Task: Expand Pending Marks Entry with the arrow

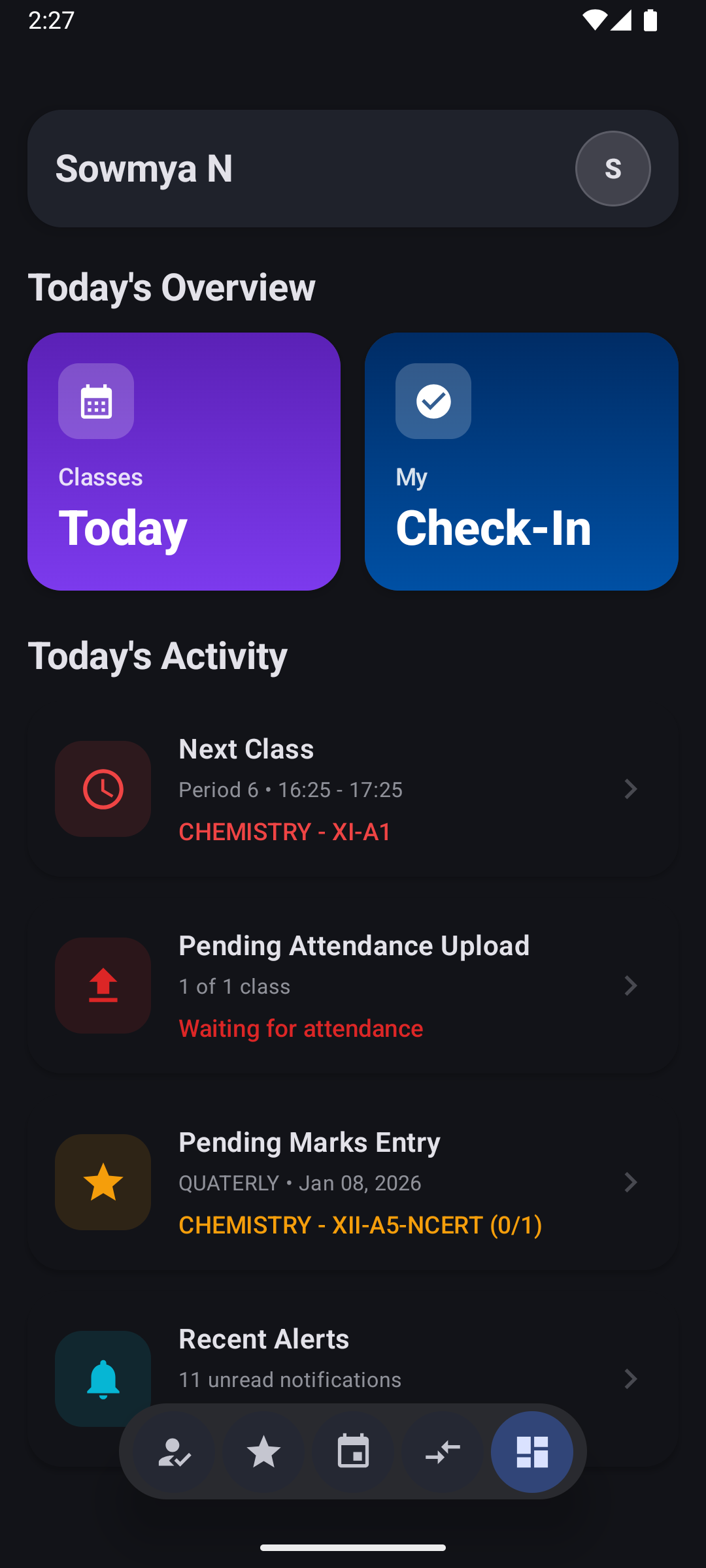Action: pyautogui.click(x=630, y=1182)
